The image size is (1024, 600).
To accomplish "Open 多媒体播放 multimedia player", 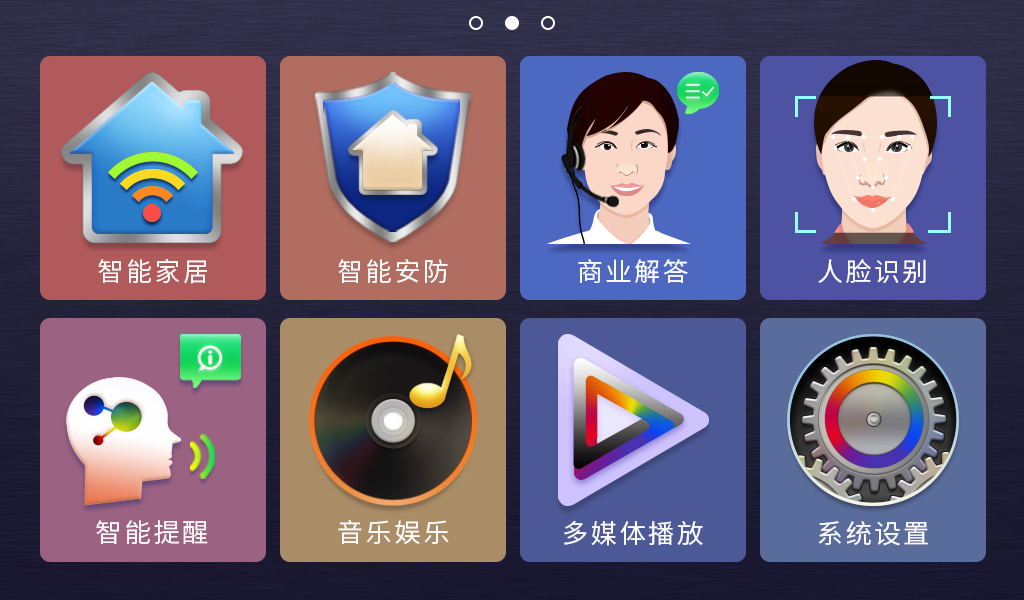I will tap(633, 440).
